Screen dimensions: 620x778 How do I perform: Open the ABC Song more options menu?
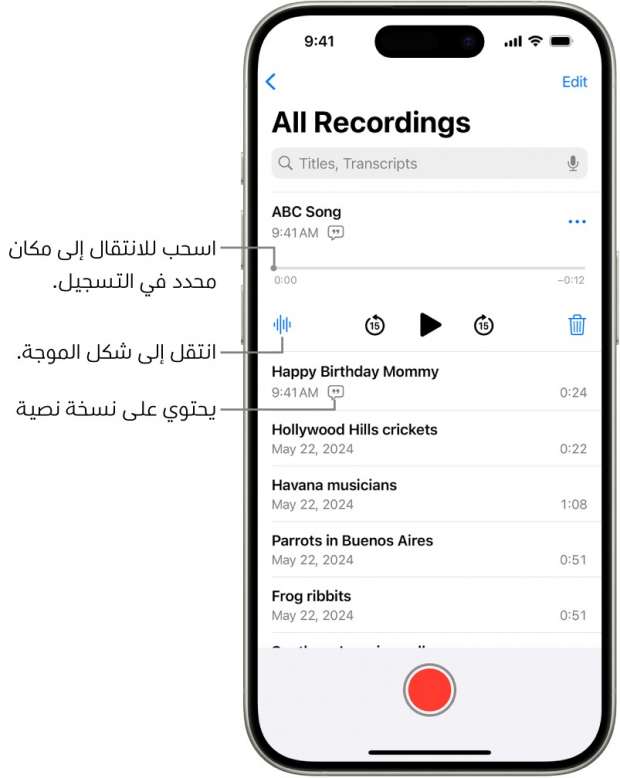(x=576, y=221)
